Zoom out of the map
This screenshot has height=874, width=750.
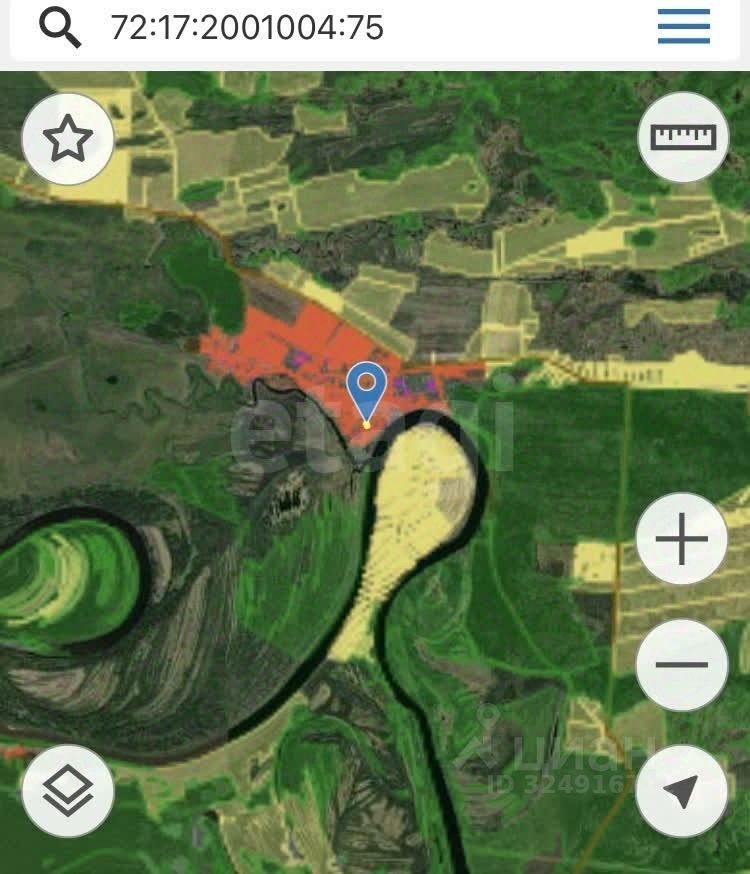coord(682,664)
